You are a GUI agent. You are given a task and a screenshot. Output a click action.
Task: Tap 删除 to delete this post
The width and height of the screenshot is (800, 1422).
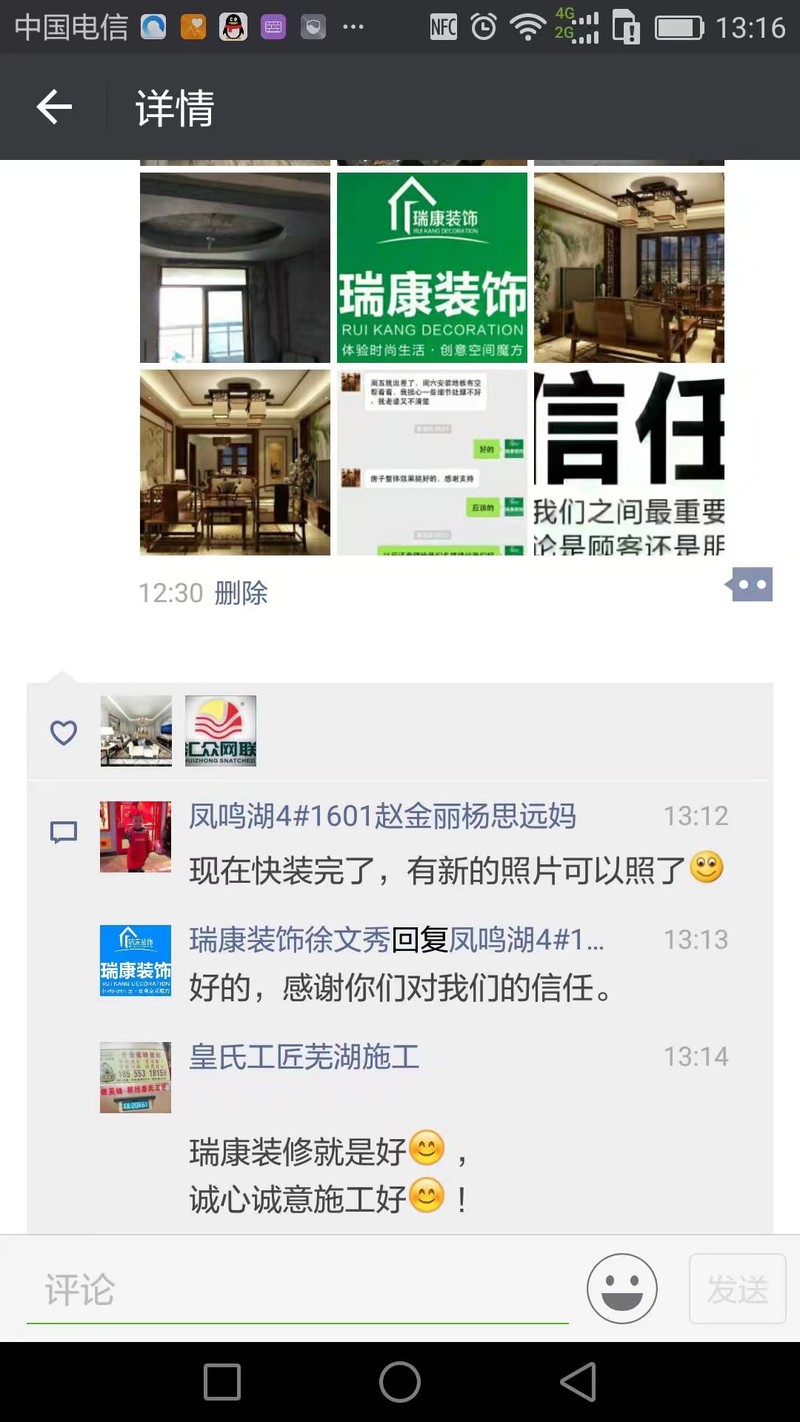pyautogui.click(x=241, y=593)
